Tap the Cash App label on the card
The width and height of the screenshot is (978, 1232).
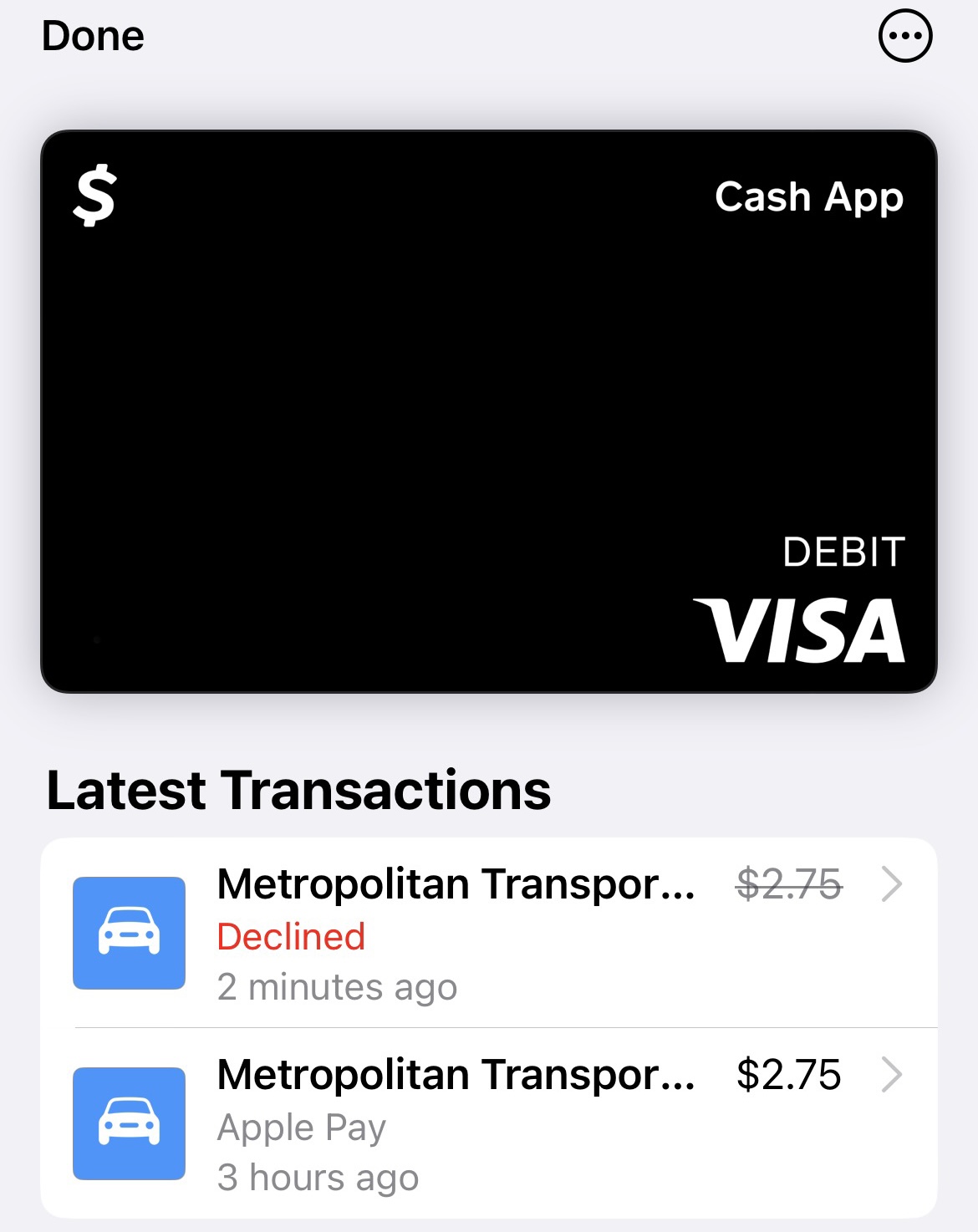click(807, 197)
